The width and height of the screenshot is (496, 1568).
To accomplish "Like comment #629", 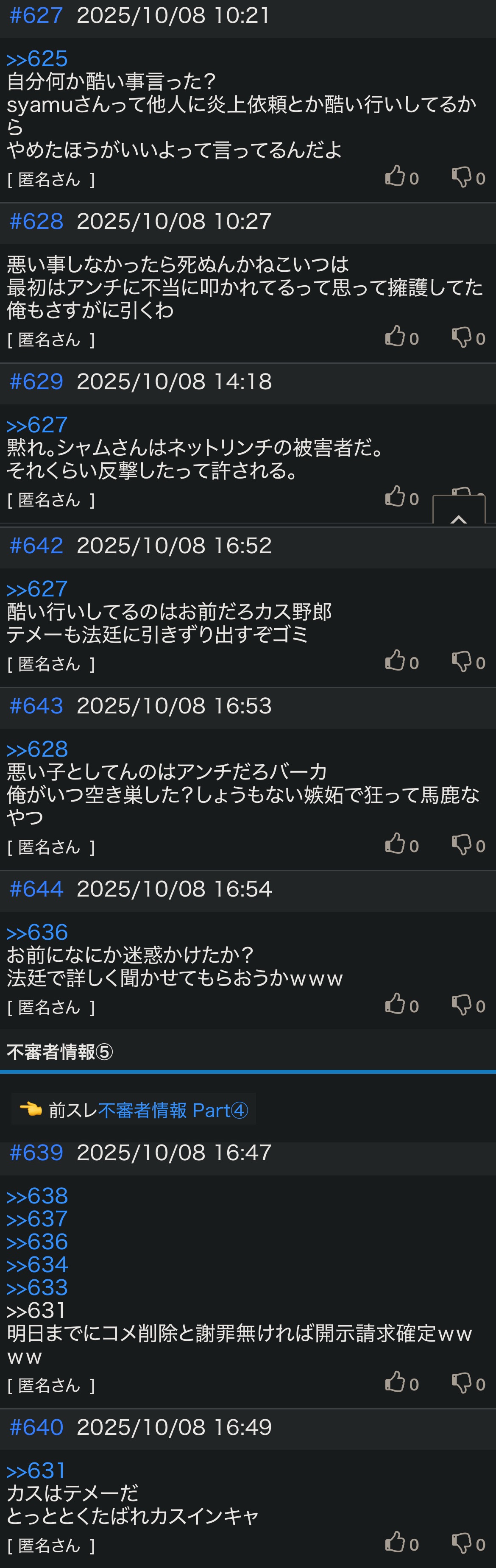I will tap(395, 497).
